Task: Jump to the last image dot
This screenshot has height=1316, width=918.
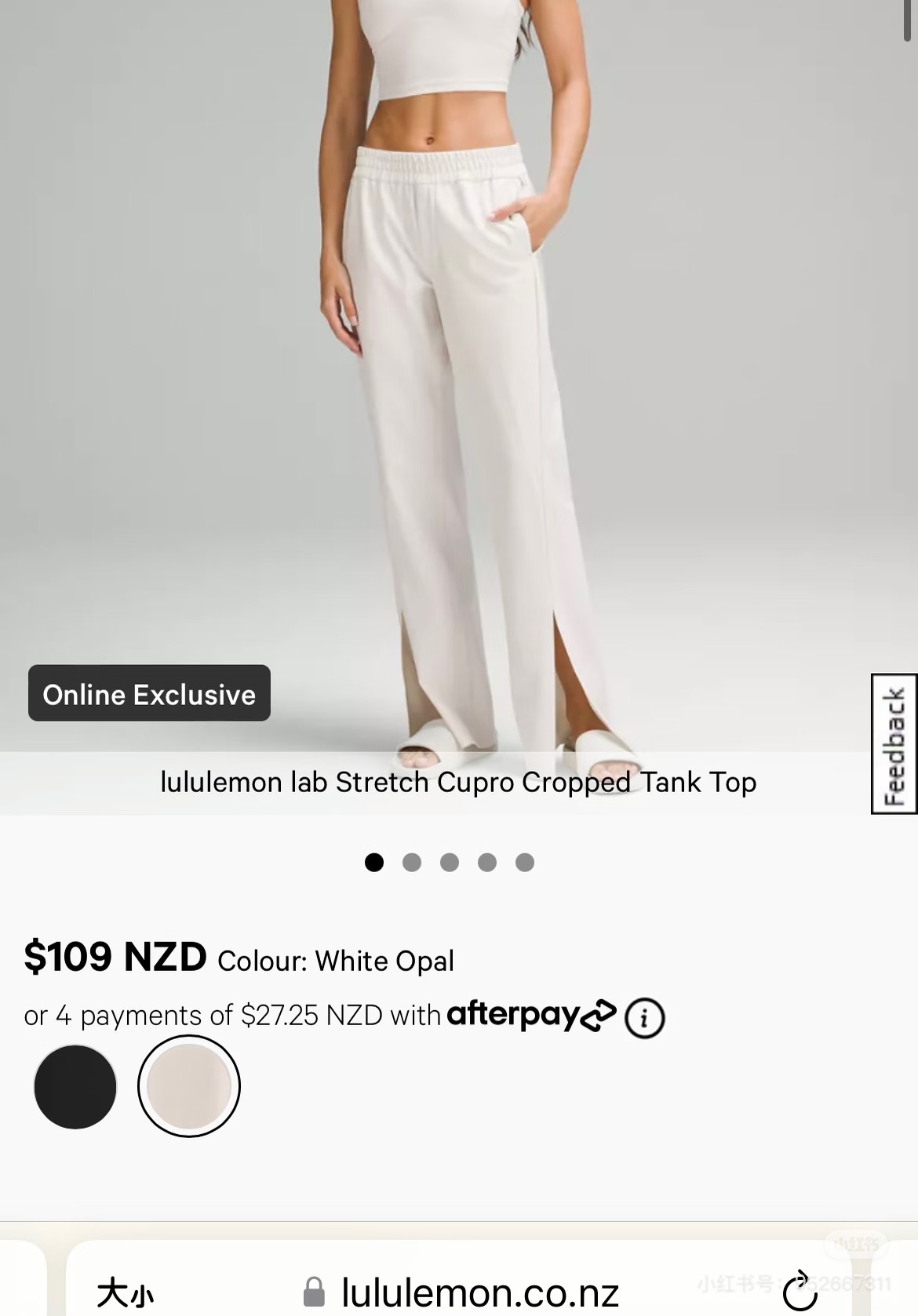Action: tap(525, 863)
